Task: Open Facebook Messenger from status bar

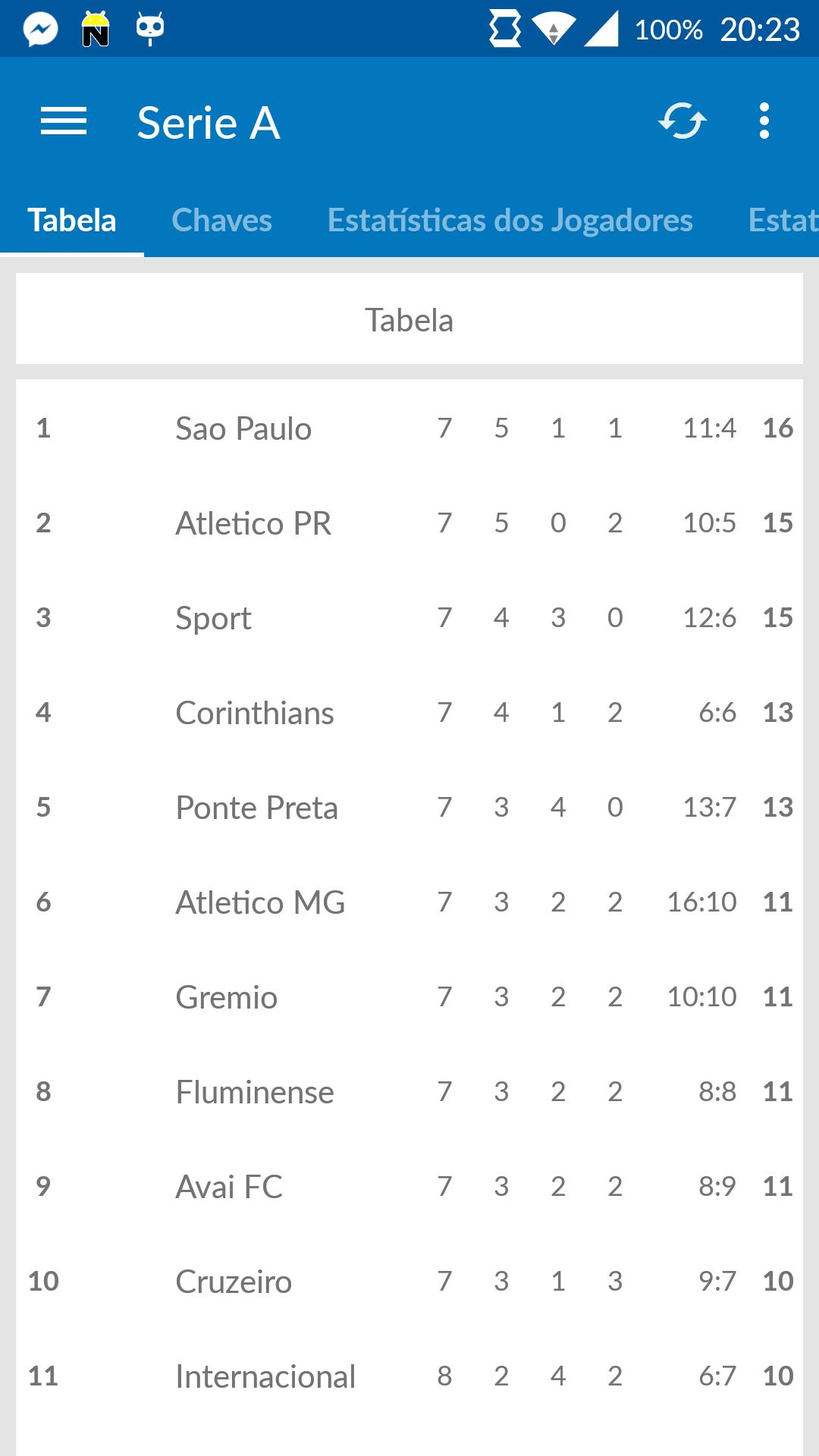Action: click(42, 27)
